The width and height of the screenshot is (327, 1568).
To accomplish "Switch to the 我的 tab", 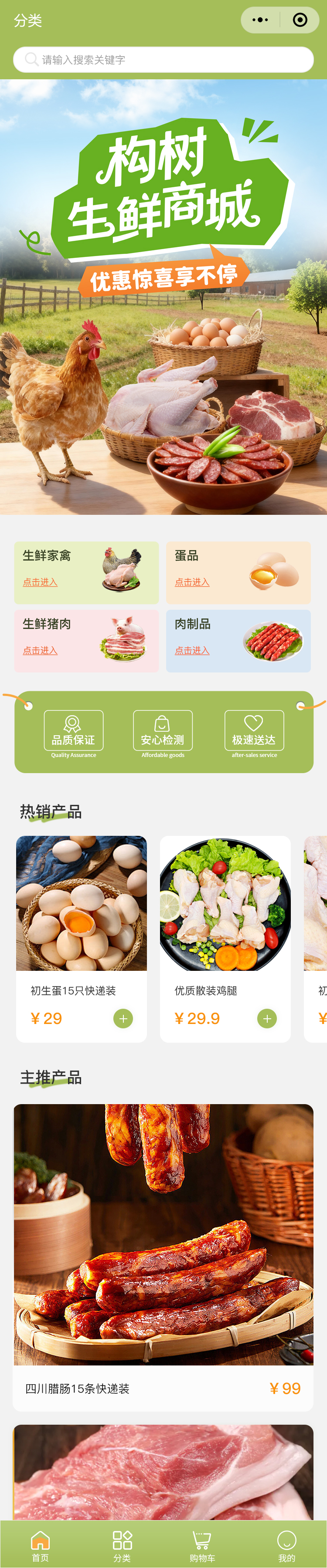I will click(286, 1545).
